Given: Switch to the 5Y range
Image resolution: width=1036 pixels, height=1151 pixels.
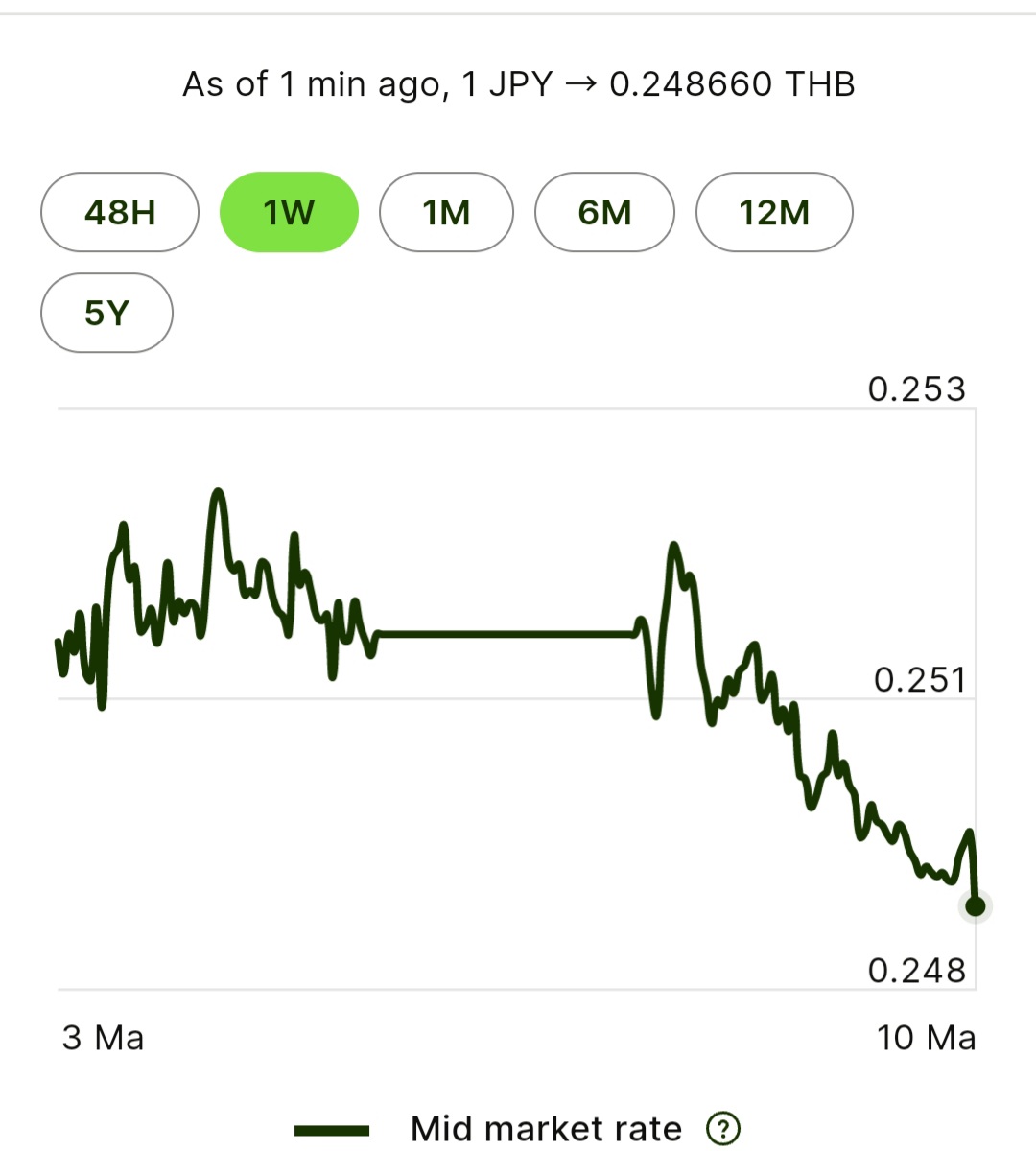Looking at the screenshot, I should coord(106,313).
